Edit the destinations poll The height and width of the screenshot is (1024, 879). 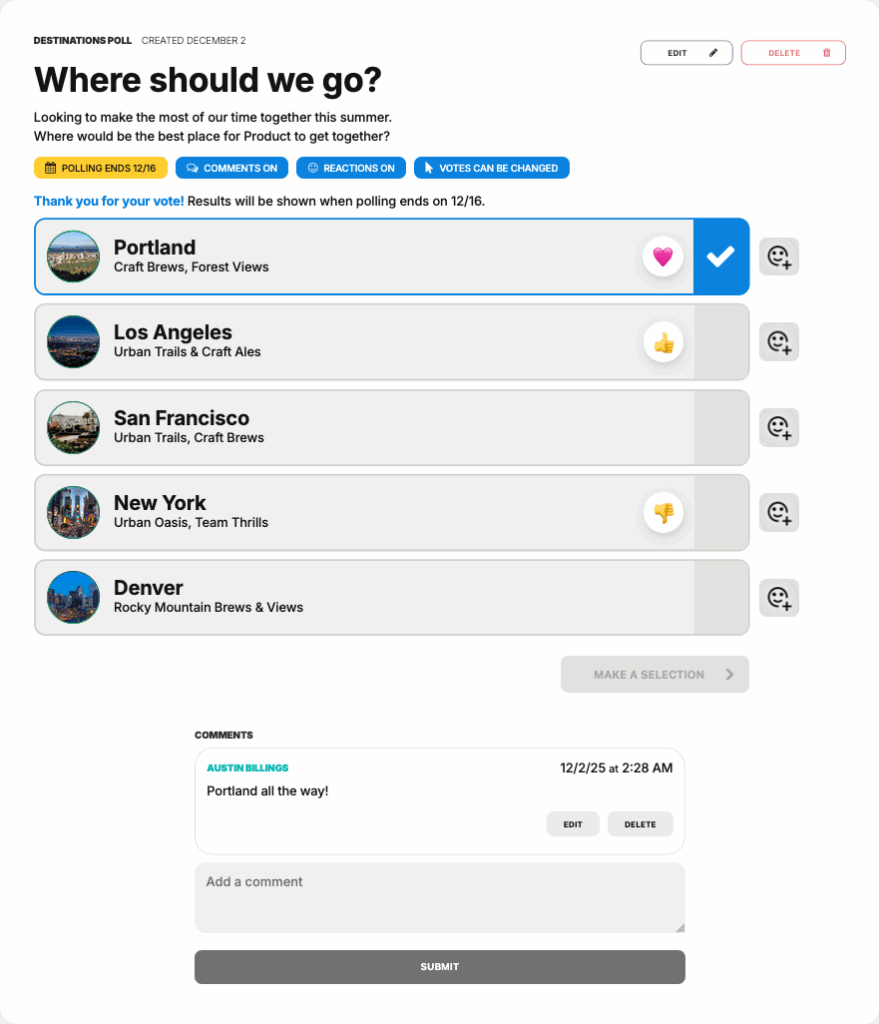point(686,53)
